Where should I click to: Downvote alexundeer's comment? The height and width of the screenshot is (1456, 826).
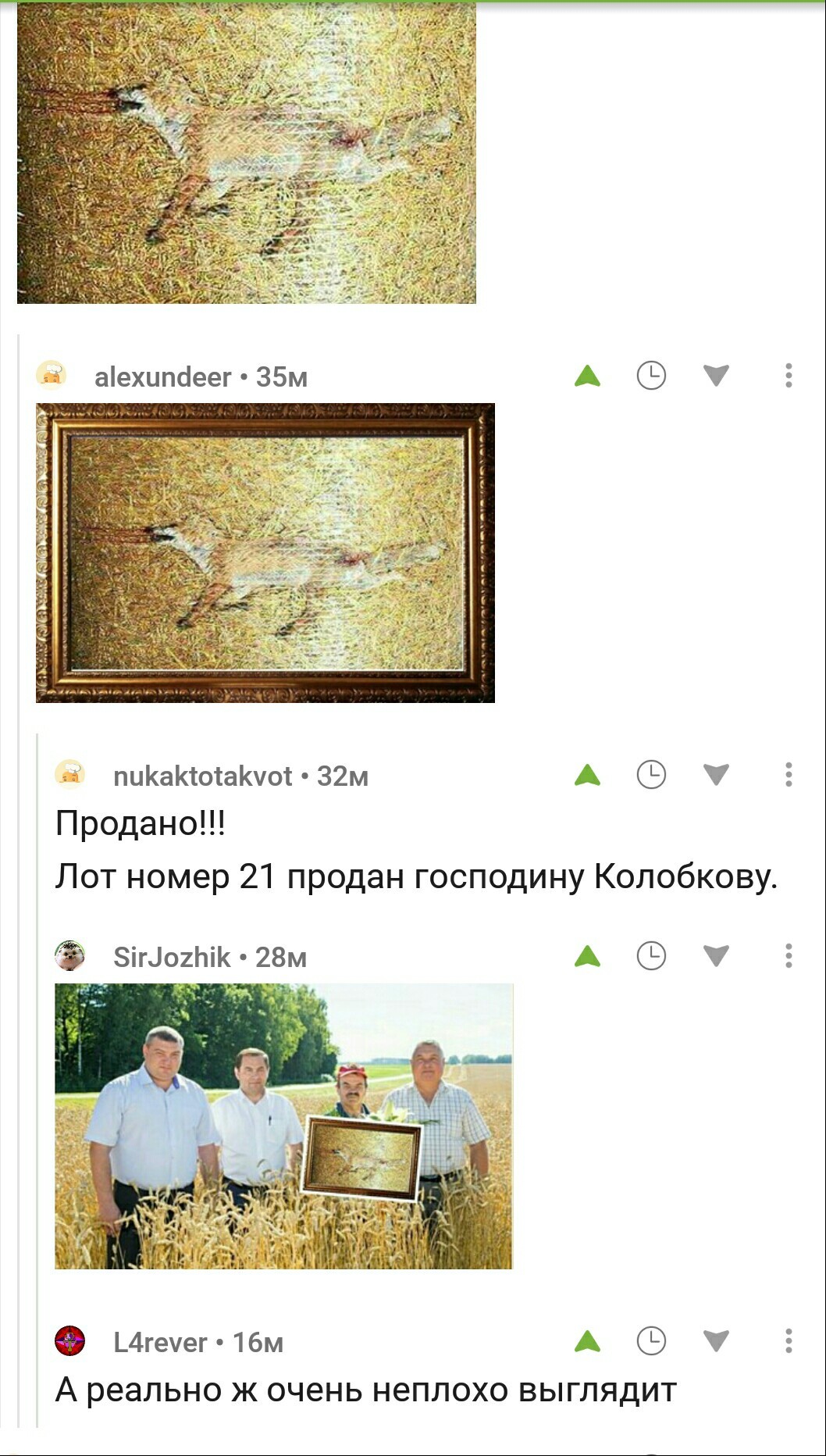[716, 376]
